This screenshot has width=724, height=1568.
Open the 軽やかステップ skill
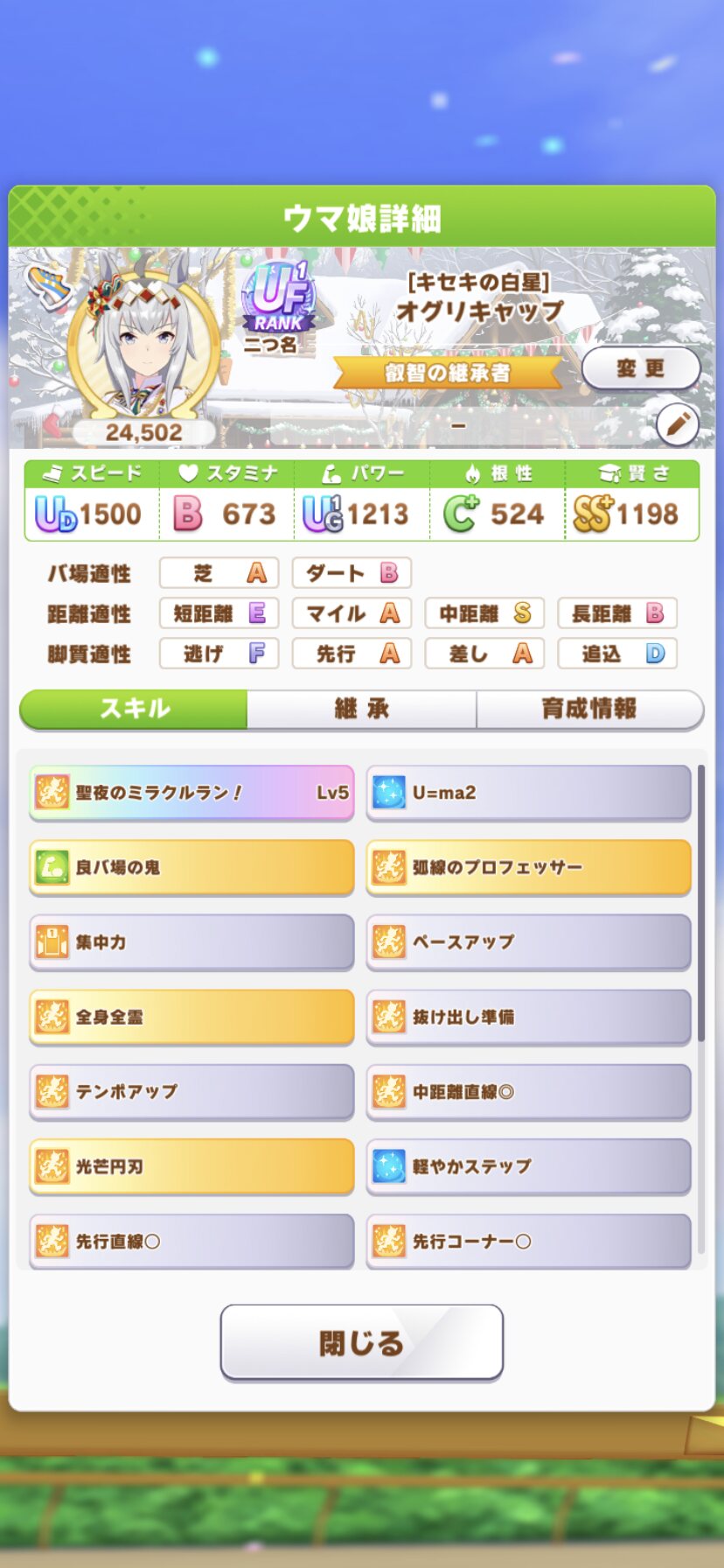coord(528,1166)
